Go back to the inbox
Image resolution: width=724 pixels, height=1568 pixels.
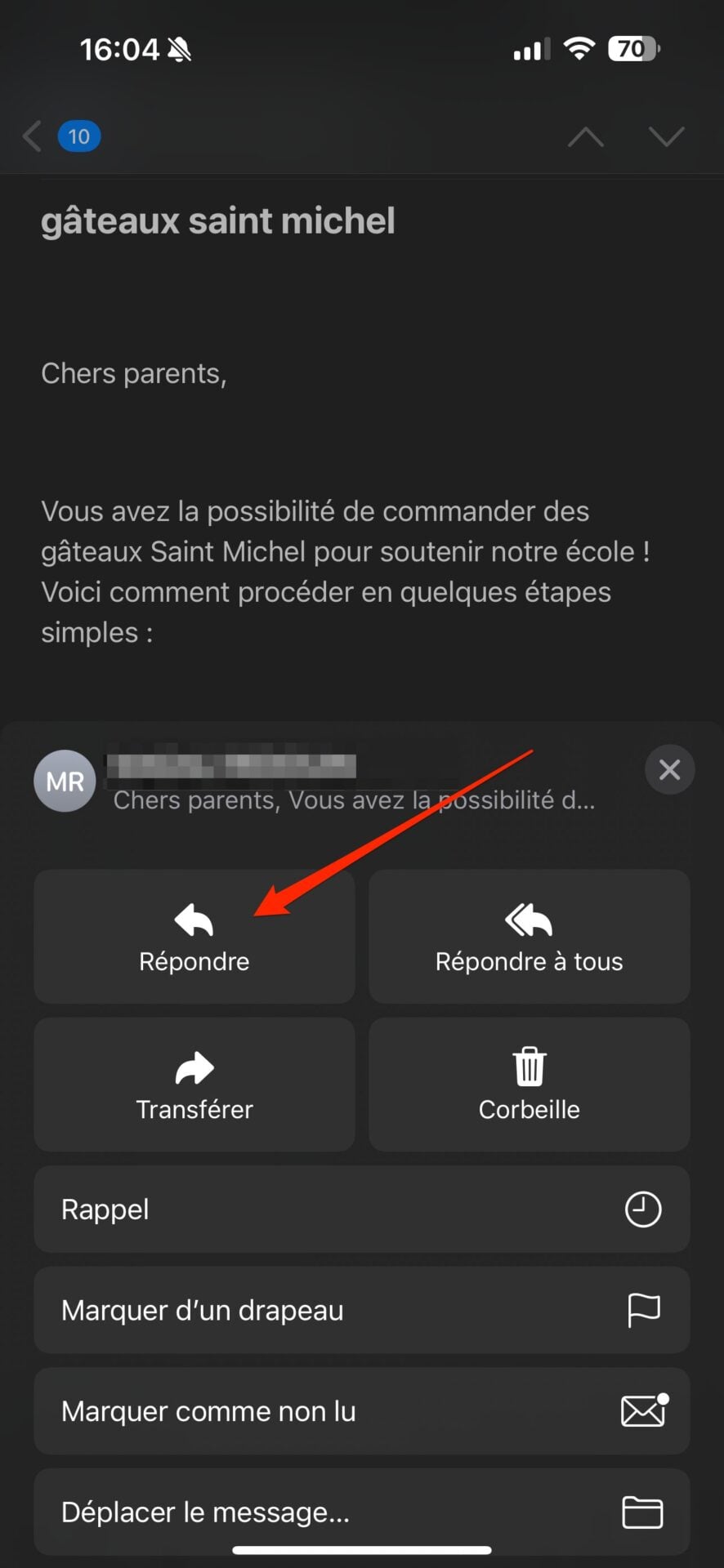click(x=34, y=136)
